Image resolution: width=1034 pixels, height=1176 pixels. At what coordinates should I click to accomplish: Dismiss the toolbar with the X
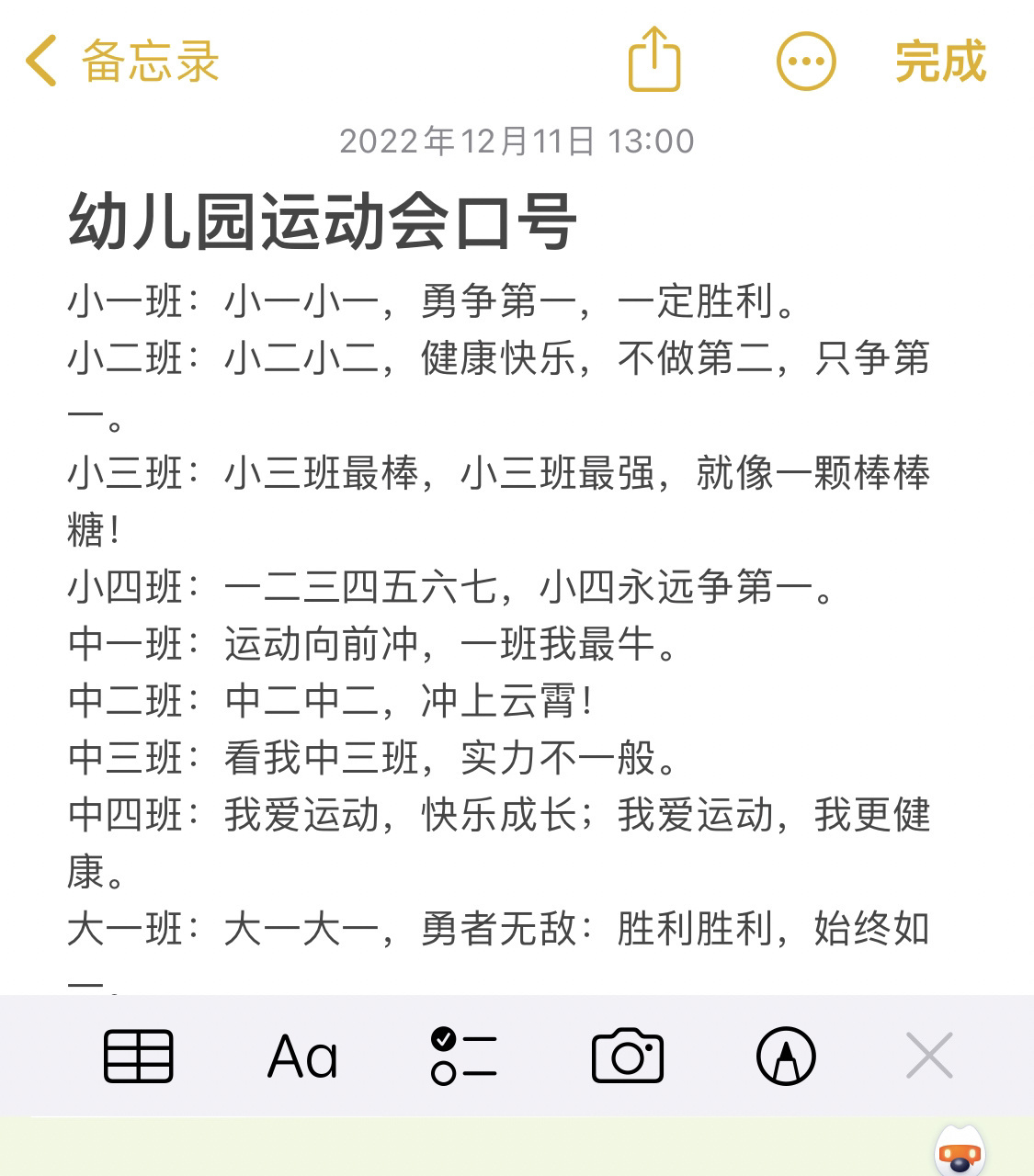click(928, 1057)
